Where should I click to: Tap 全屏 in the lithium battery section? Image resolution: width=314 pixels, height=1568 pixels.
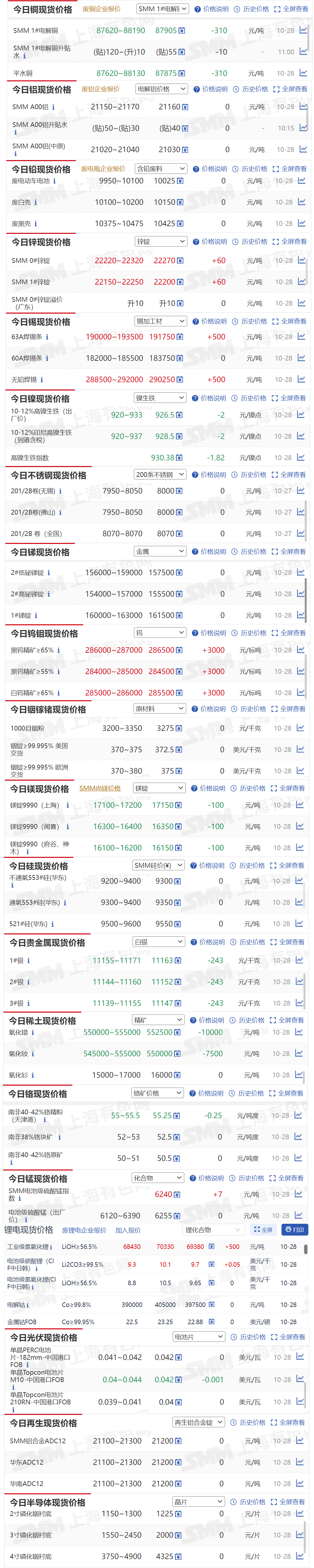[264, 1230]
